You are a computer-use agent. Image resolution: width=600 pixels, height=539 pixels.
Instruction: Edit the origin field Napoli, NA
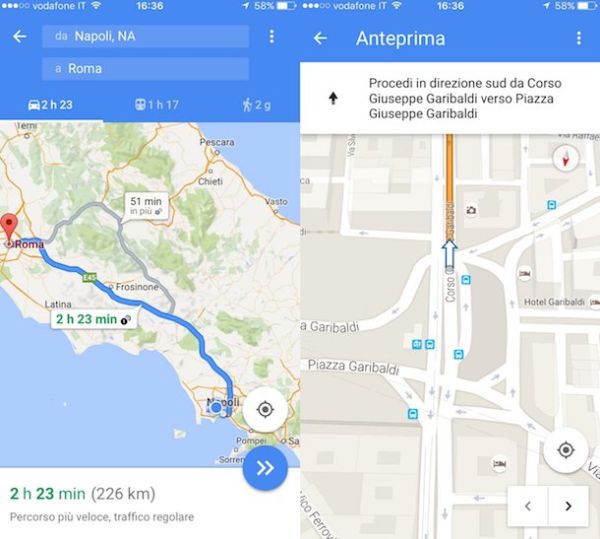pyautogui.click(x=145, y=37)
